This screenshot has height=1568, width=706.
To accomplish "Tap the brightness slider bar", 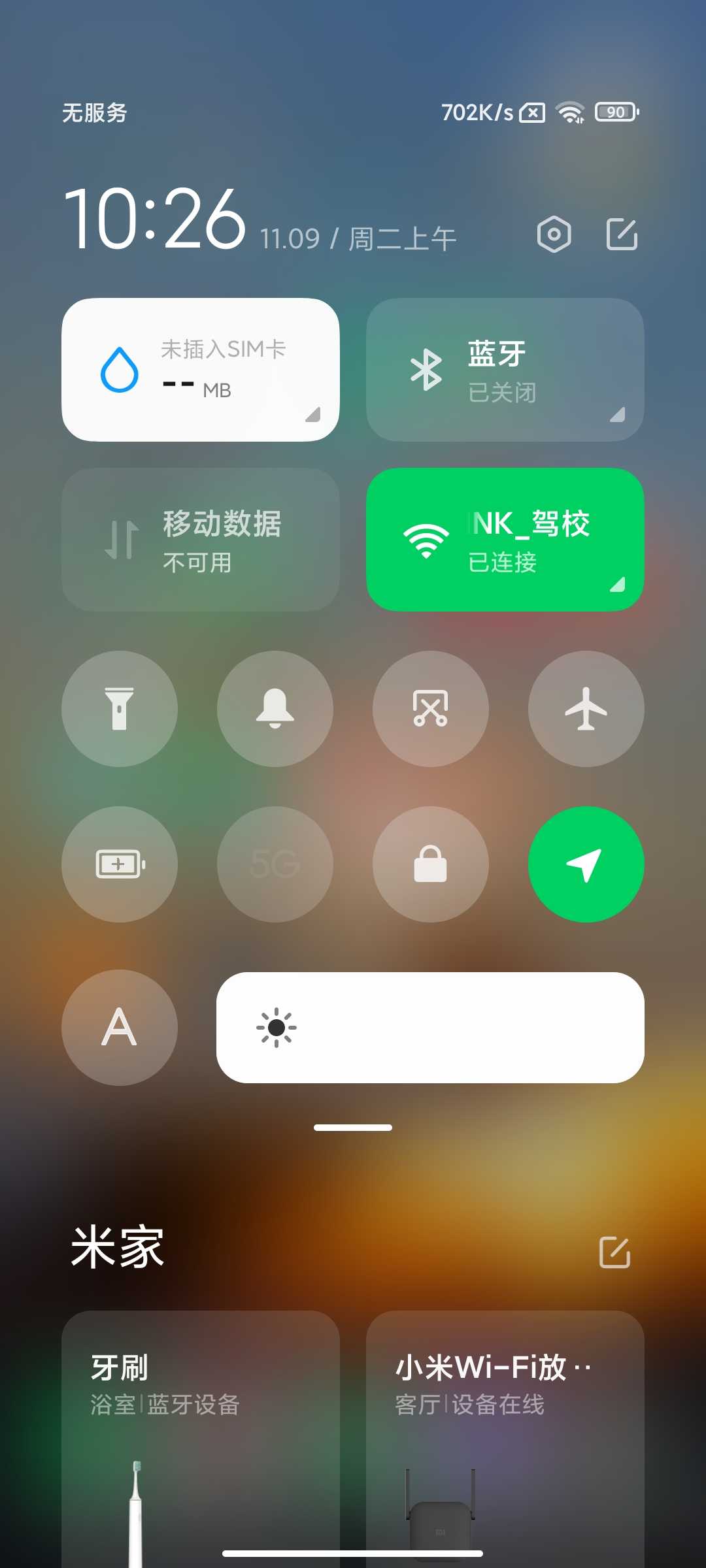I will click(430, 1028).
